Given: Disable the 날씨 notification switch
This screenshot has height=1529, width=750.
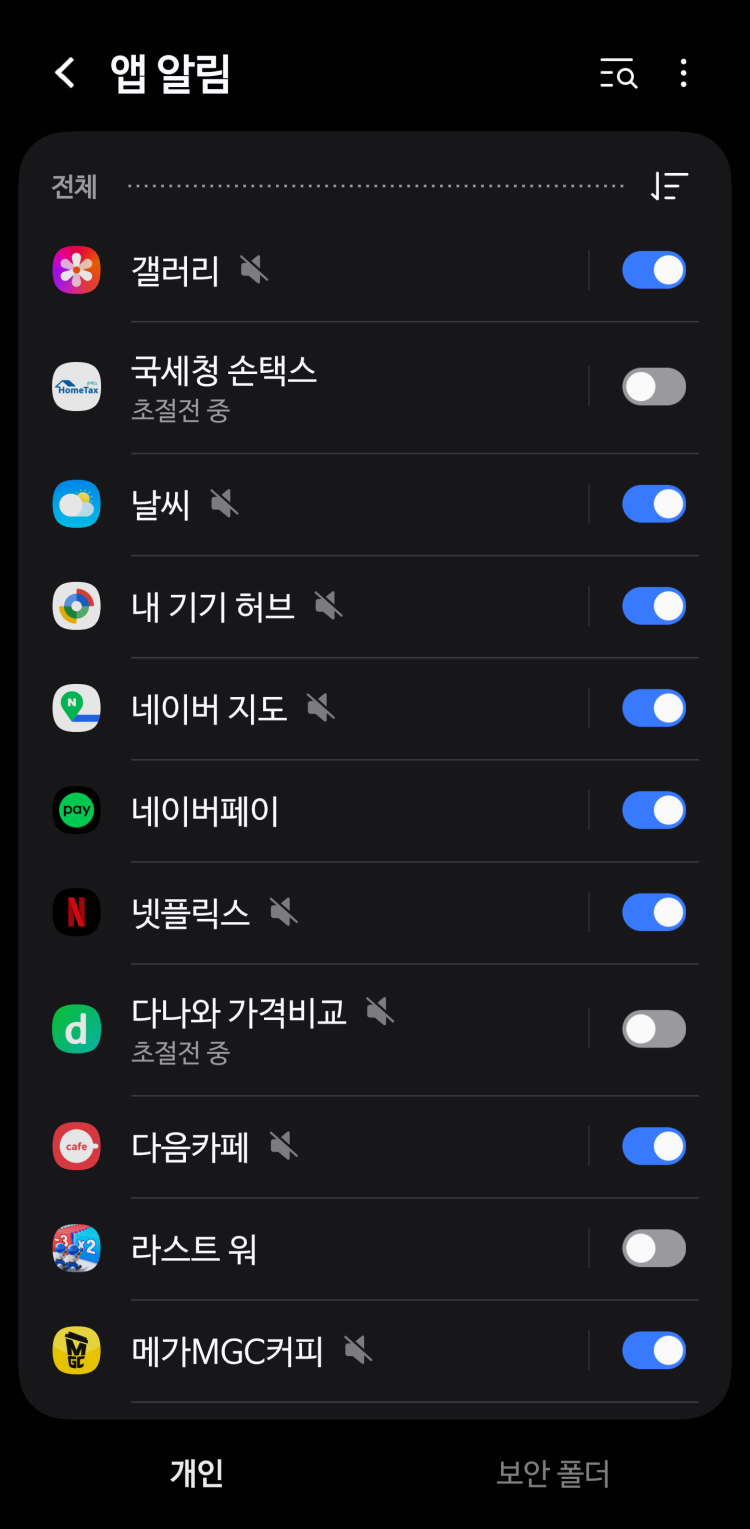Looking at the screenshot, I should 653,504.
